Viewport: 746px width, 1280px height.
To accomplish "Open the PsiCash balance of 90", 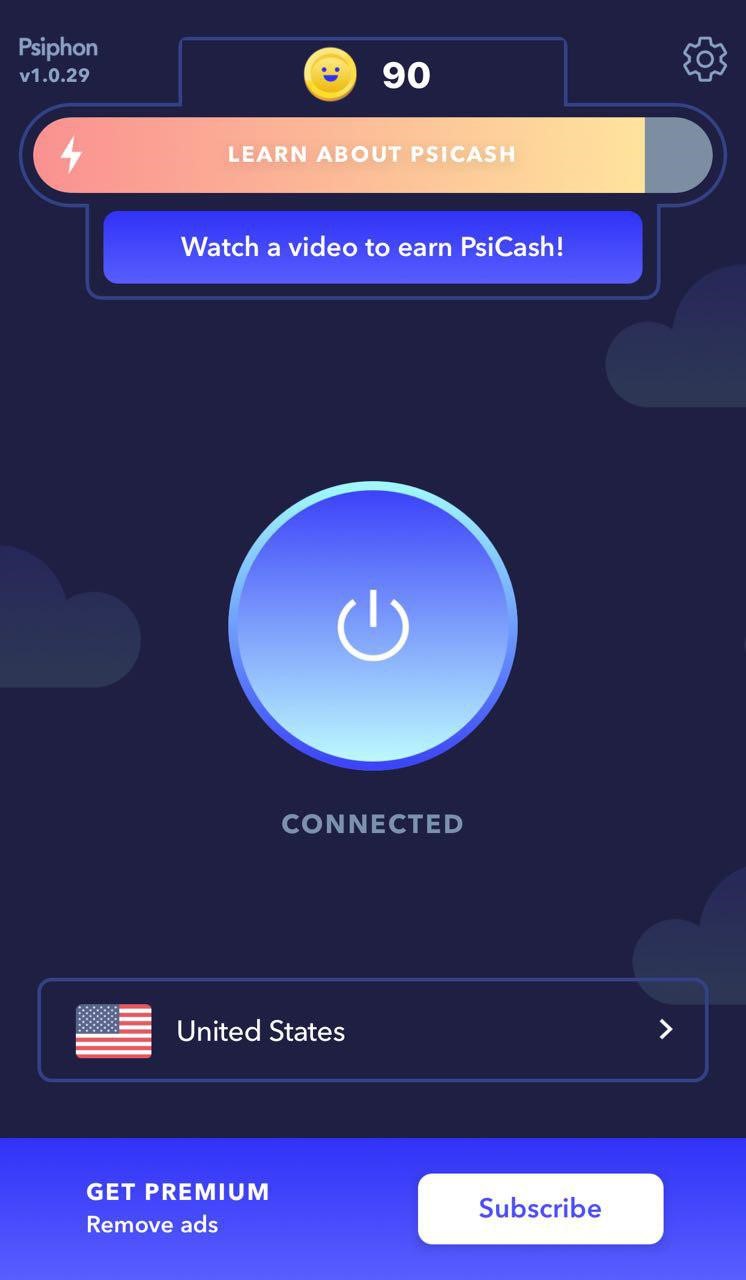I will point(372,75).
